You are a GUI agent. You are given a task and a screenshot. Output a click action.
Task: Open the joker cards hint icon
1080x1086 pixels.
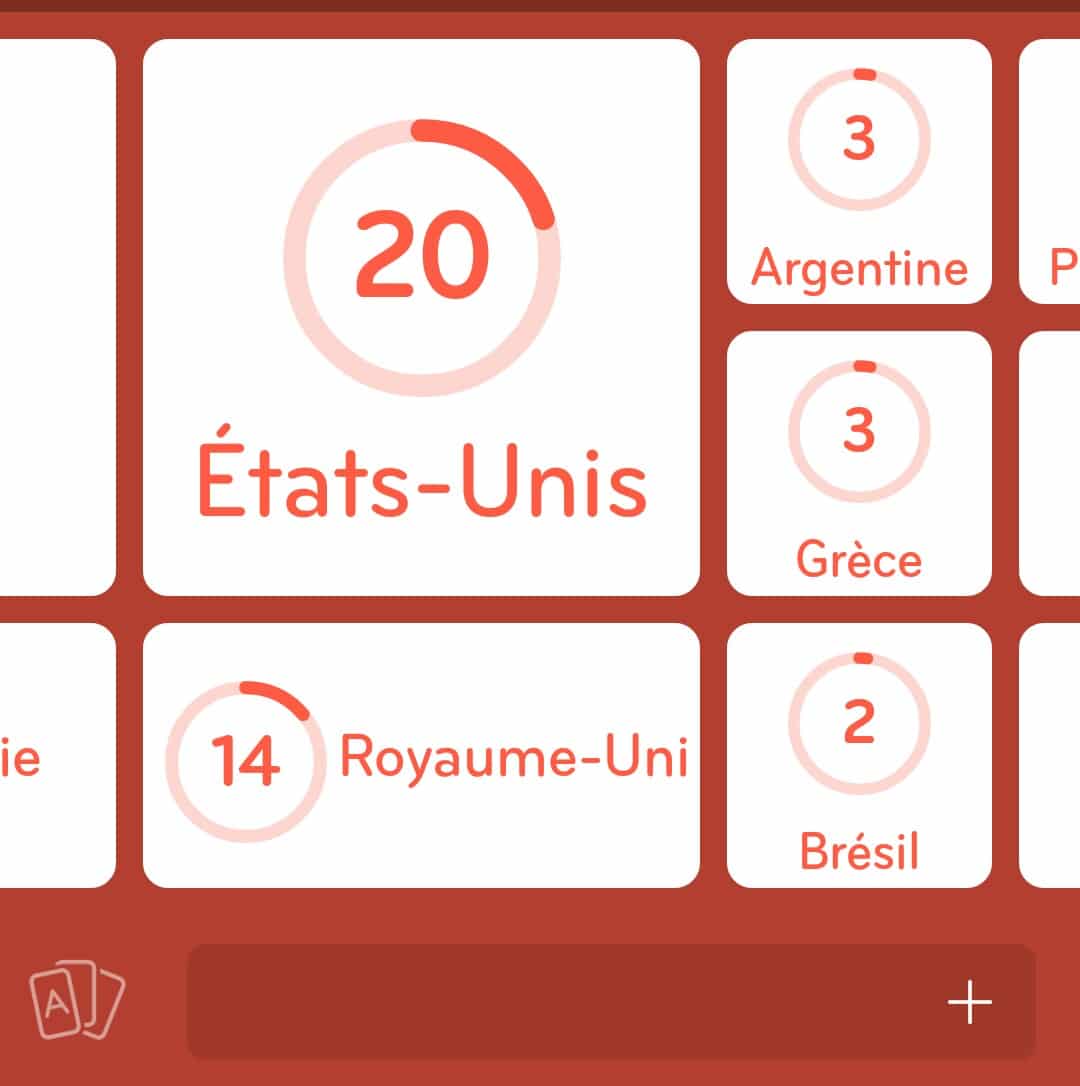pos(77,999)
